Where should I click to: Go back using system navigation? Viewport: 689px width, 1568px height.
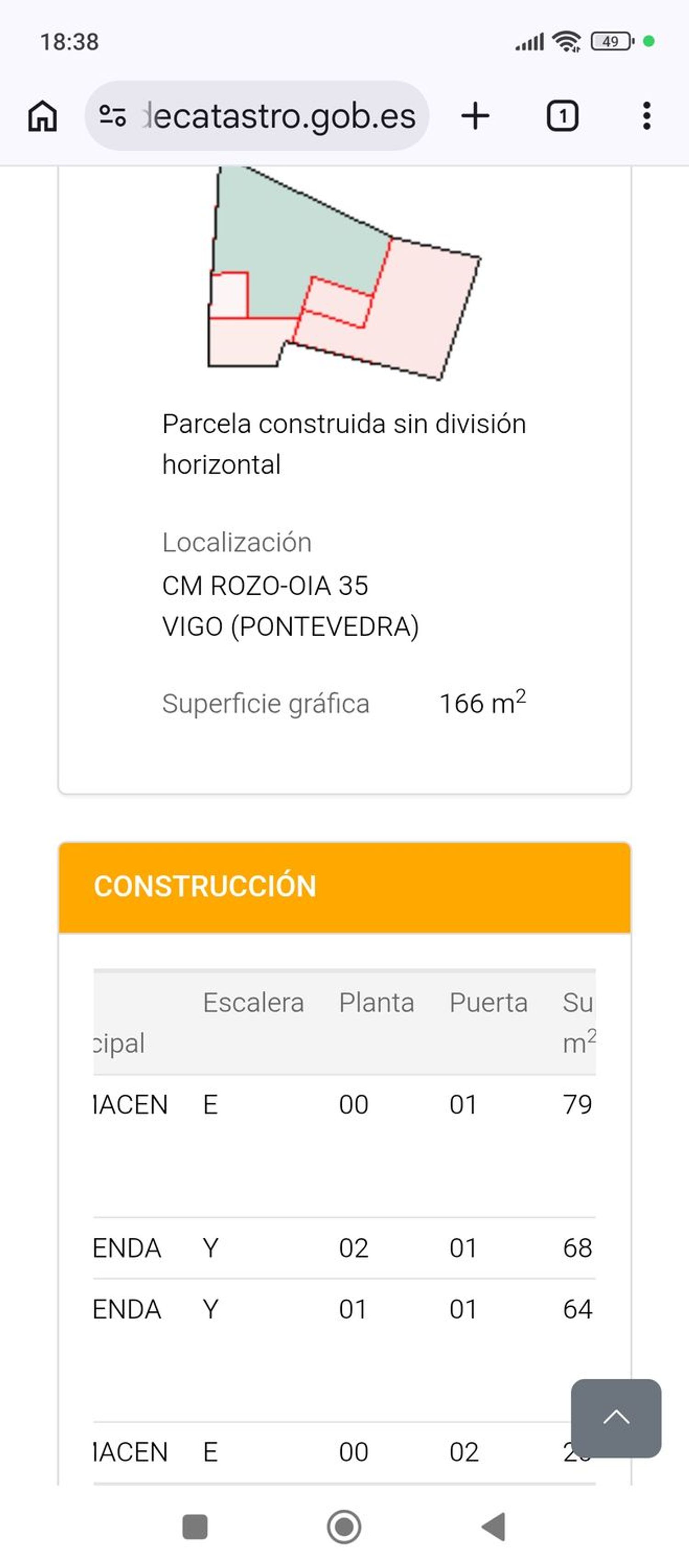494,1527
